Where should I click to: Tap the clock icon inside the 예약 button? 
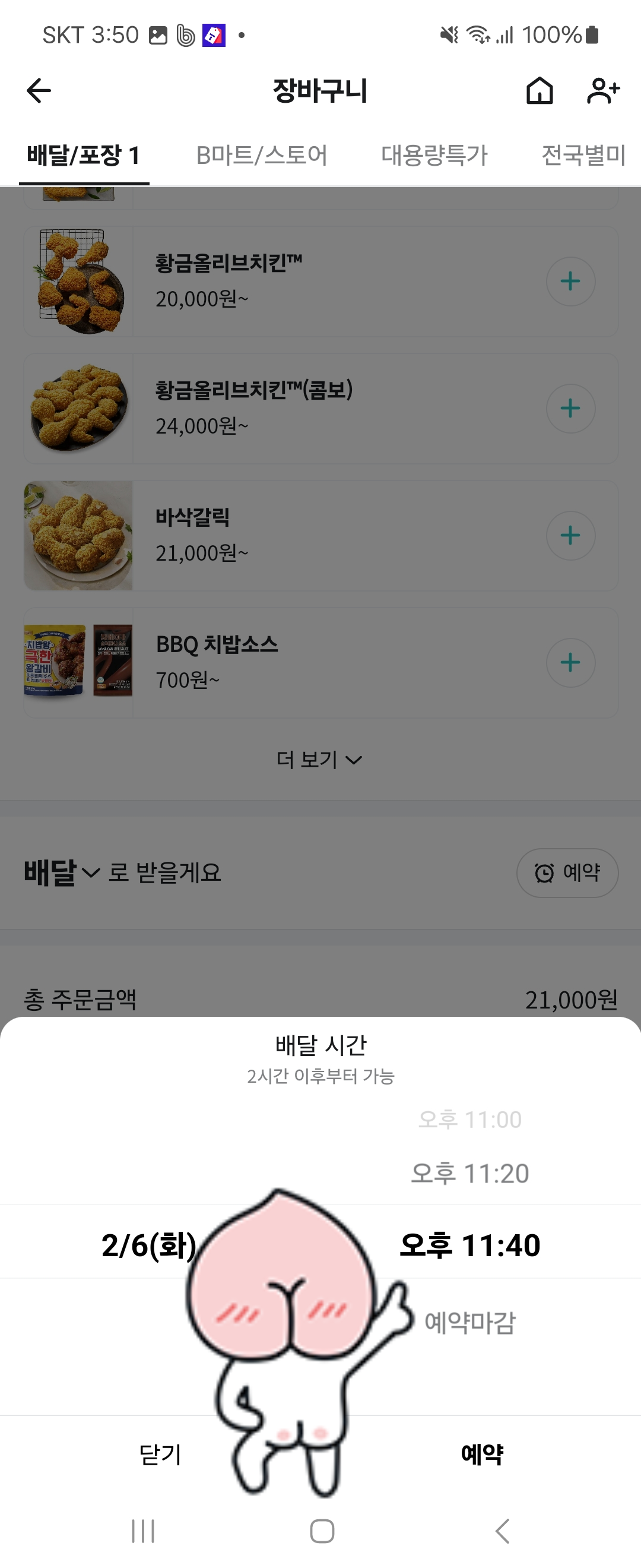pos(544,873)
